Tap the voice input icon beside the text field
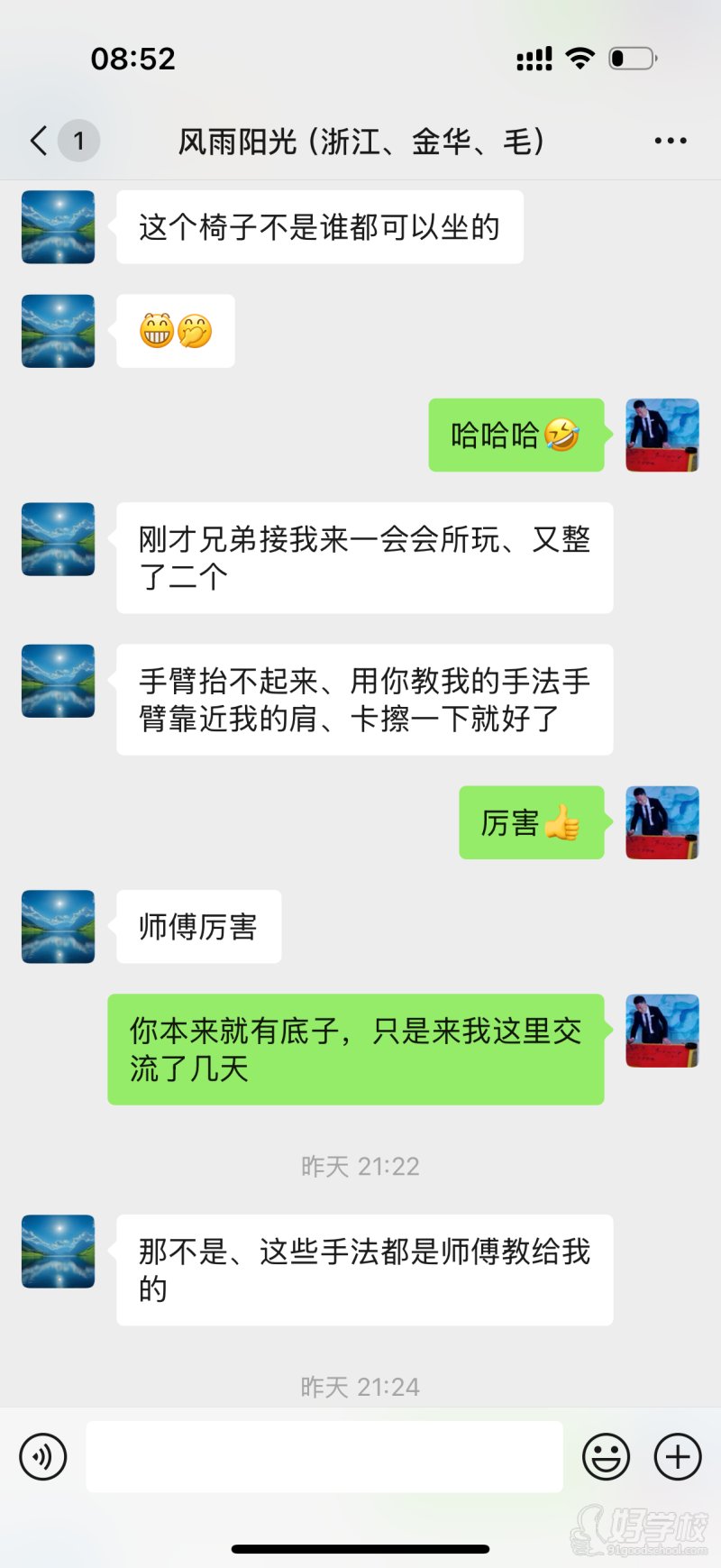721x1568 pixels. (x=42, y=1456)
